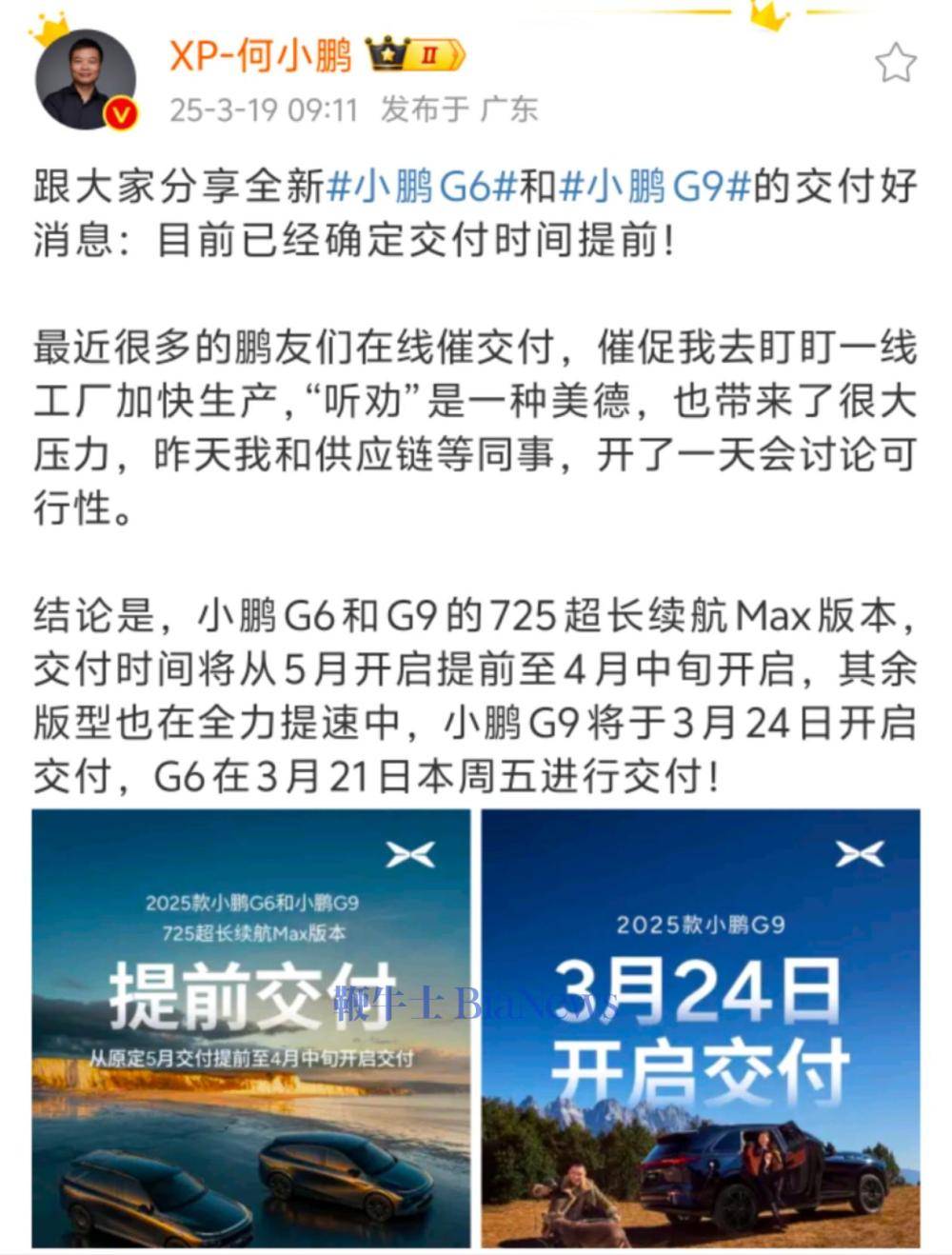Open the first #小鹏G6# hashtag topic

coord(422,186)
